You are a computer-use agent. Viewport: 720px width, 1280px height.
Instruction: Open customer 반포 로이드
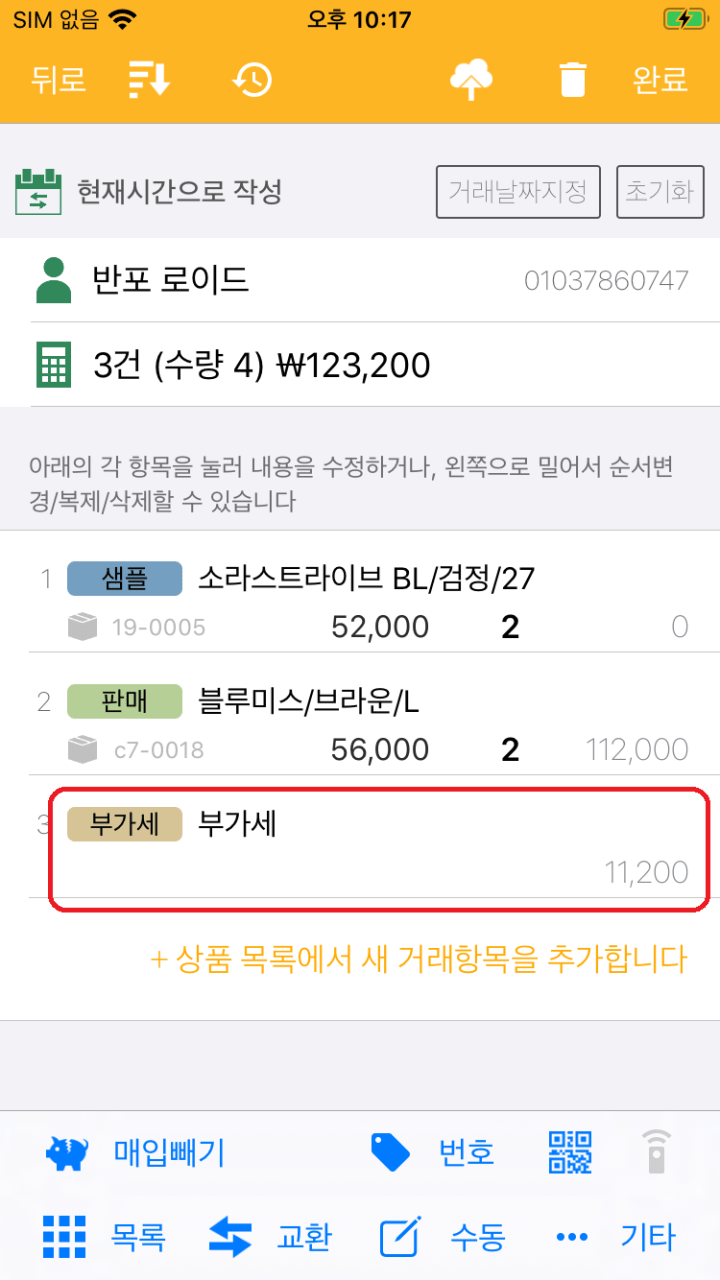[360, 280]
